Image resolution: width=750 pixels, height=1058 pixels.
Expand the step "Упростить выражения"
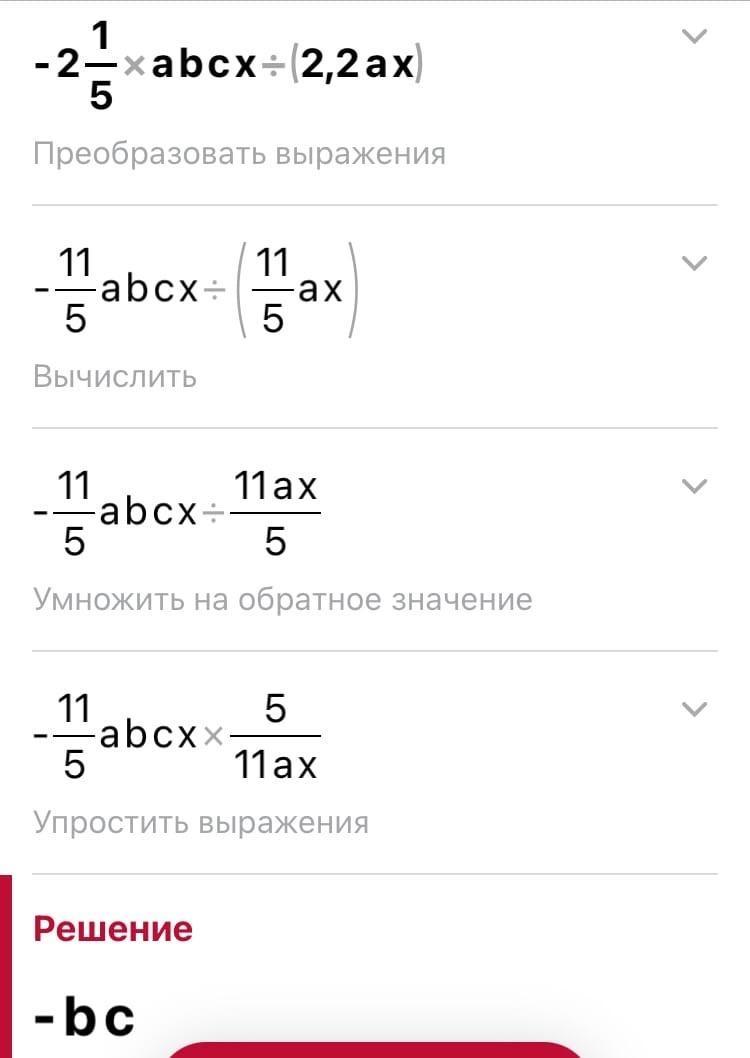693,709
